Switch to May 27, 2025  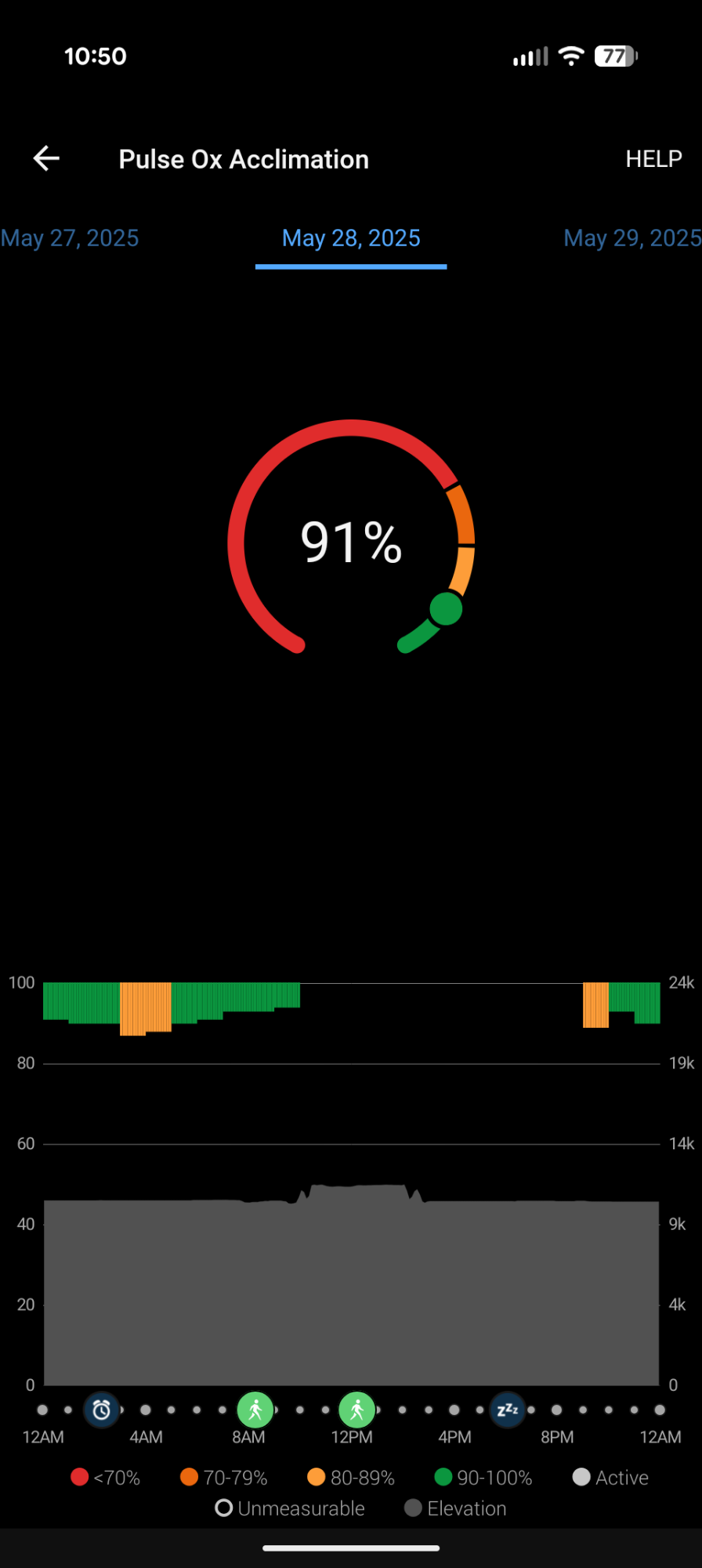pyautogui.click(x=70, y=238)
